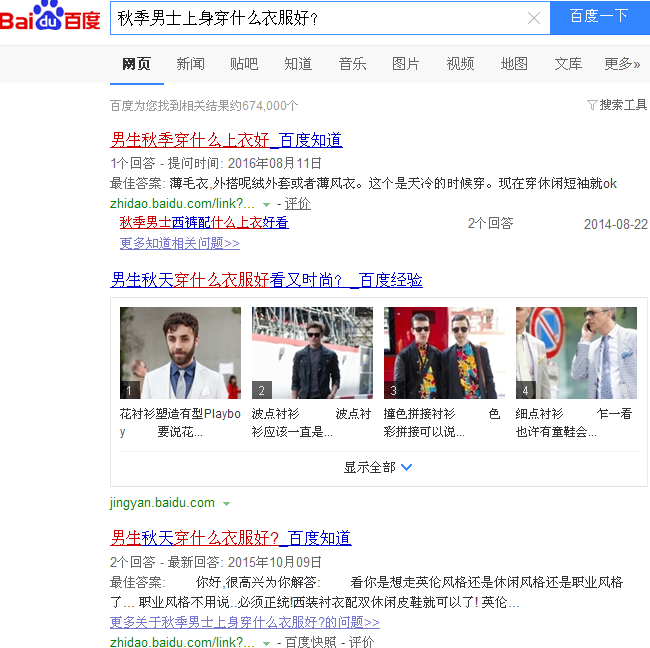
Task: Switch to the 地图 tab
Action: coord(514,64)
